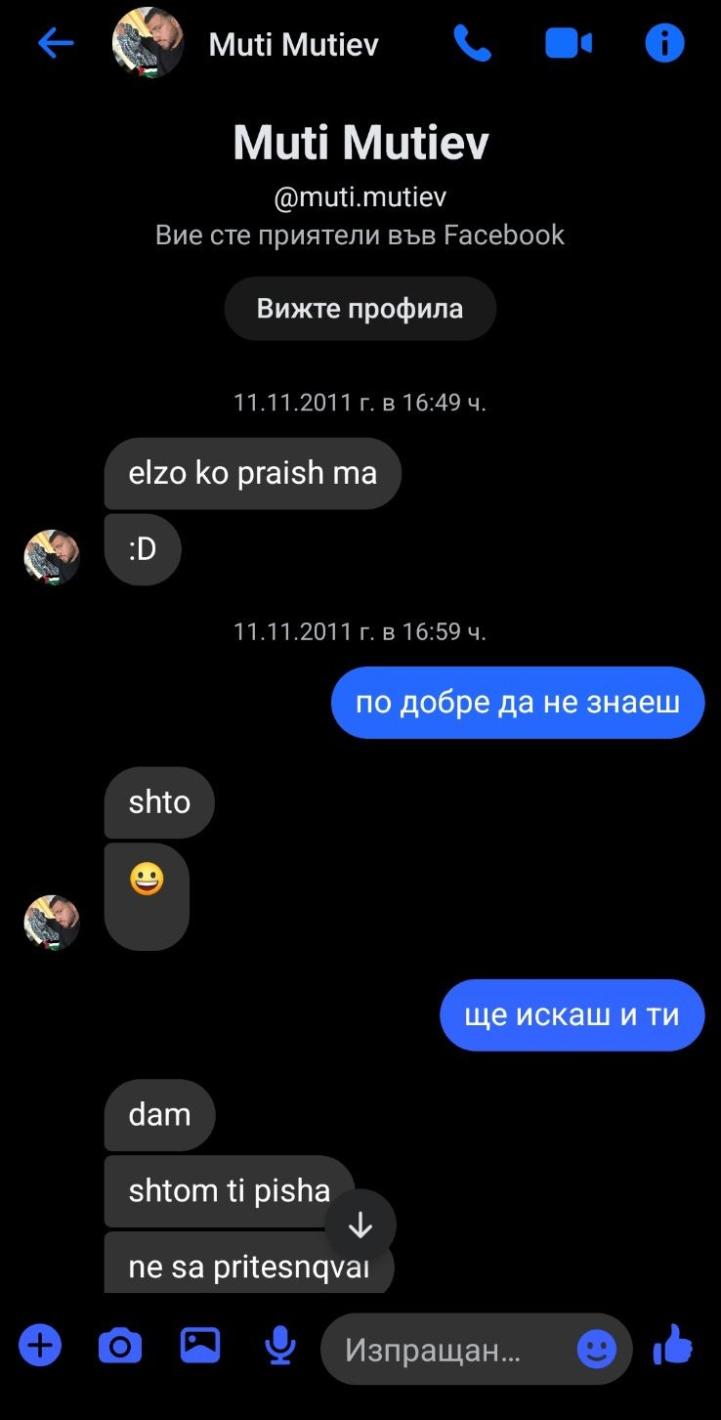721x1420 pixels.
Task: Send a thumbs-up like
Action: 673,1345
